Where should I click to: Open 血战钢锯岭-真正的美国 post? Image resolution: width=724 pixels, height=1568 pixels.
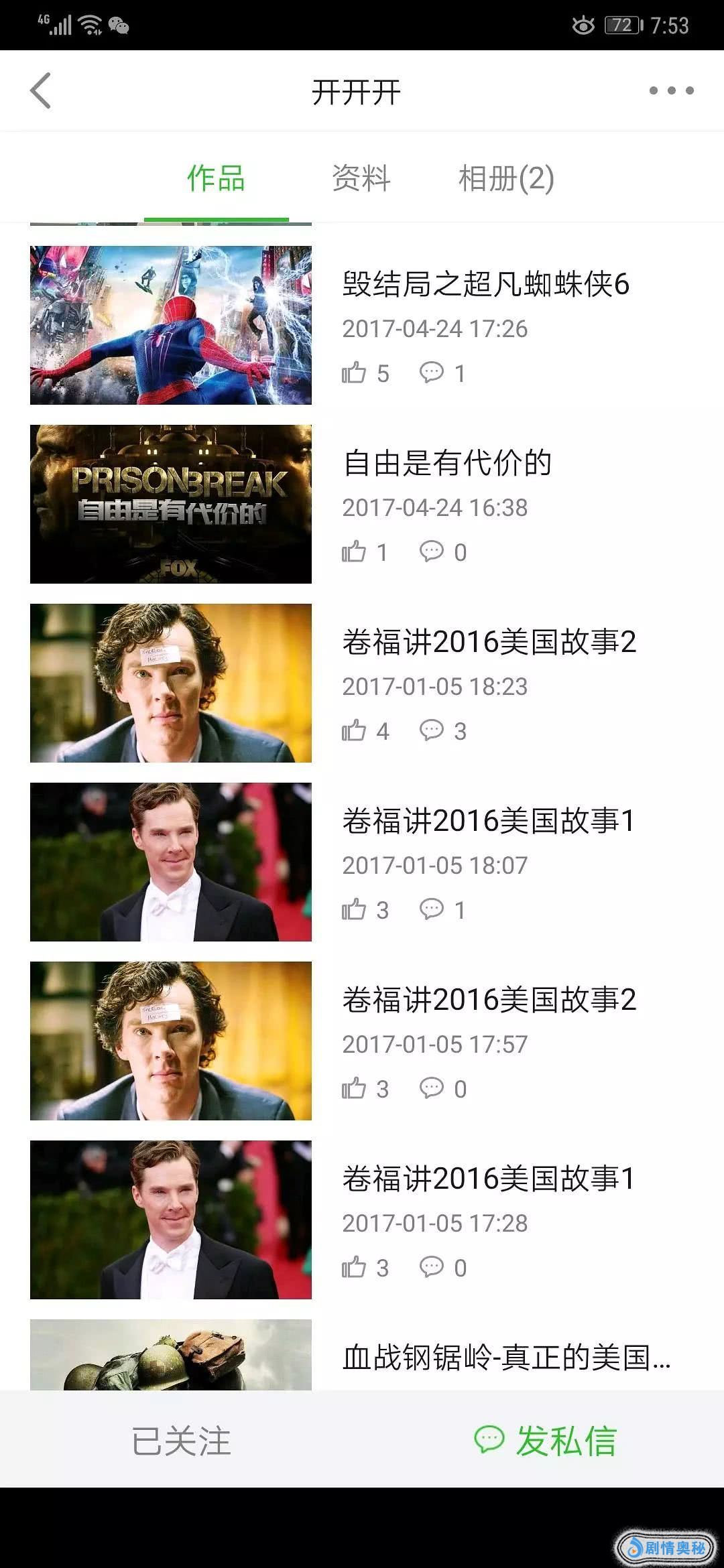coord(506,1358)
